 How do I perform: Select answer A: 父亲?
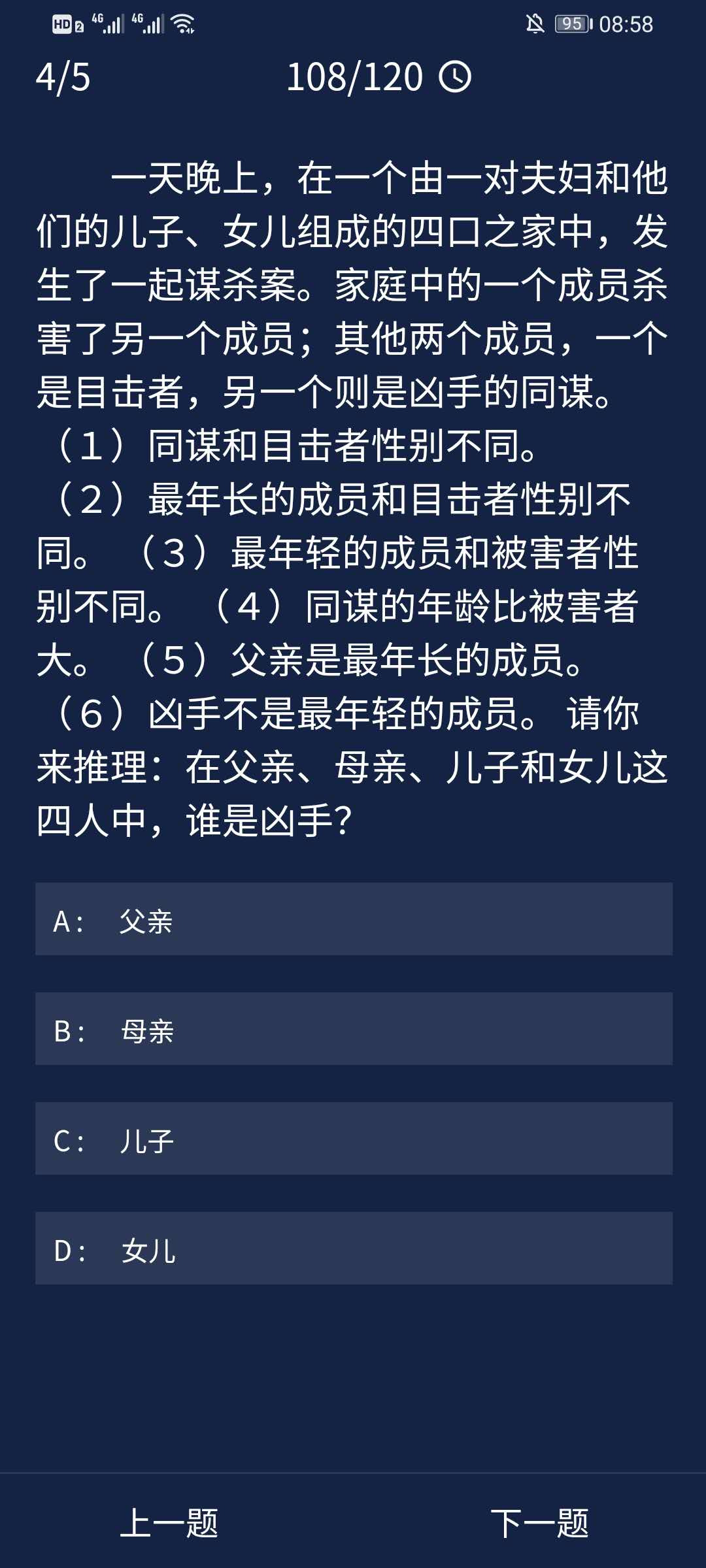353,919
